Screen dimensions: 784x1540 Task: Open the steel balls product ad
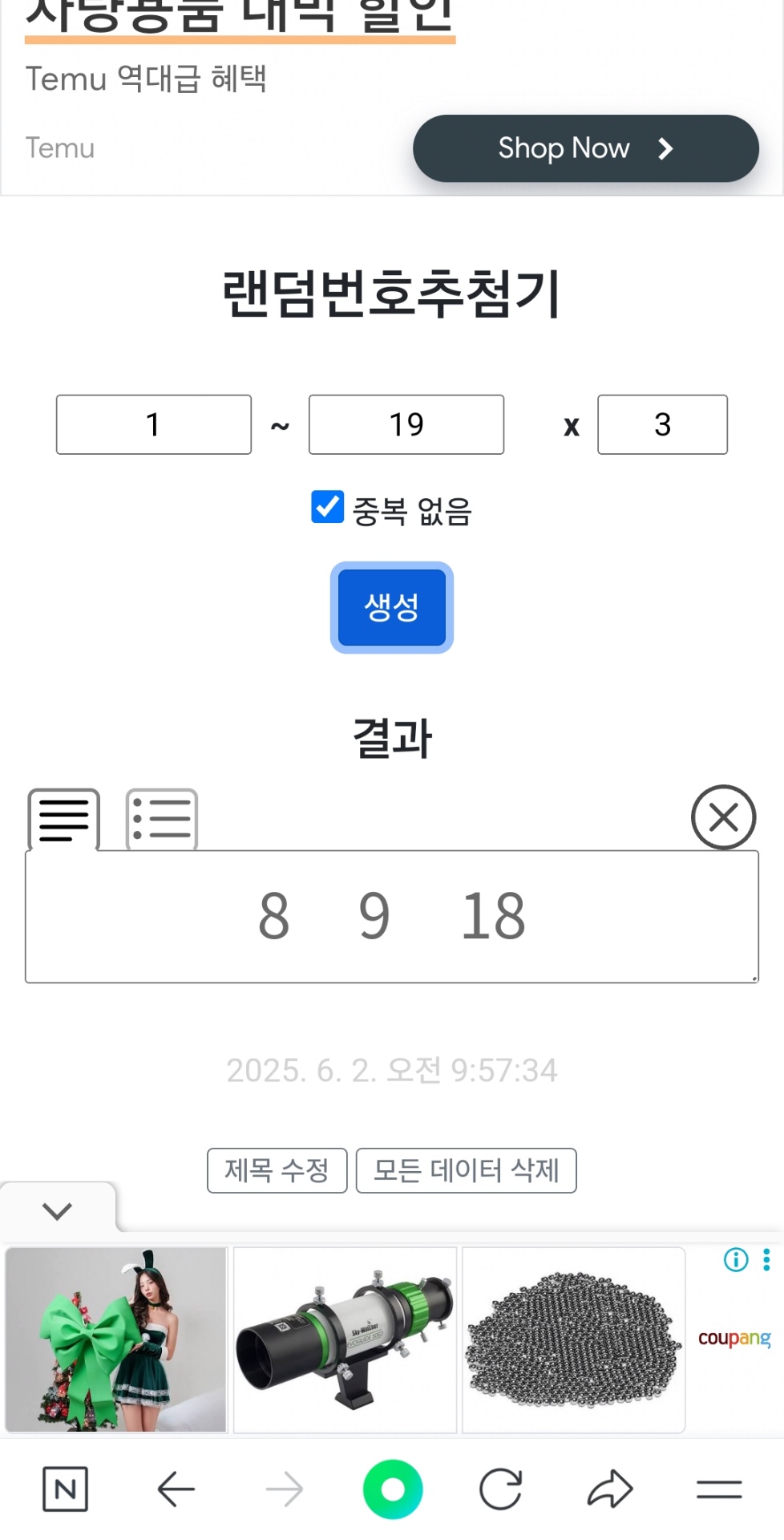pos(574,1339)
